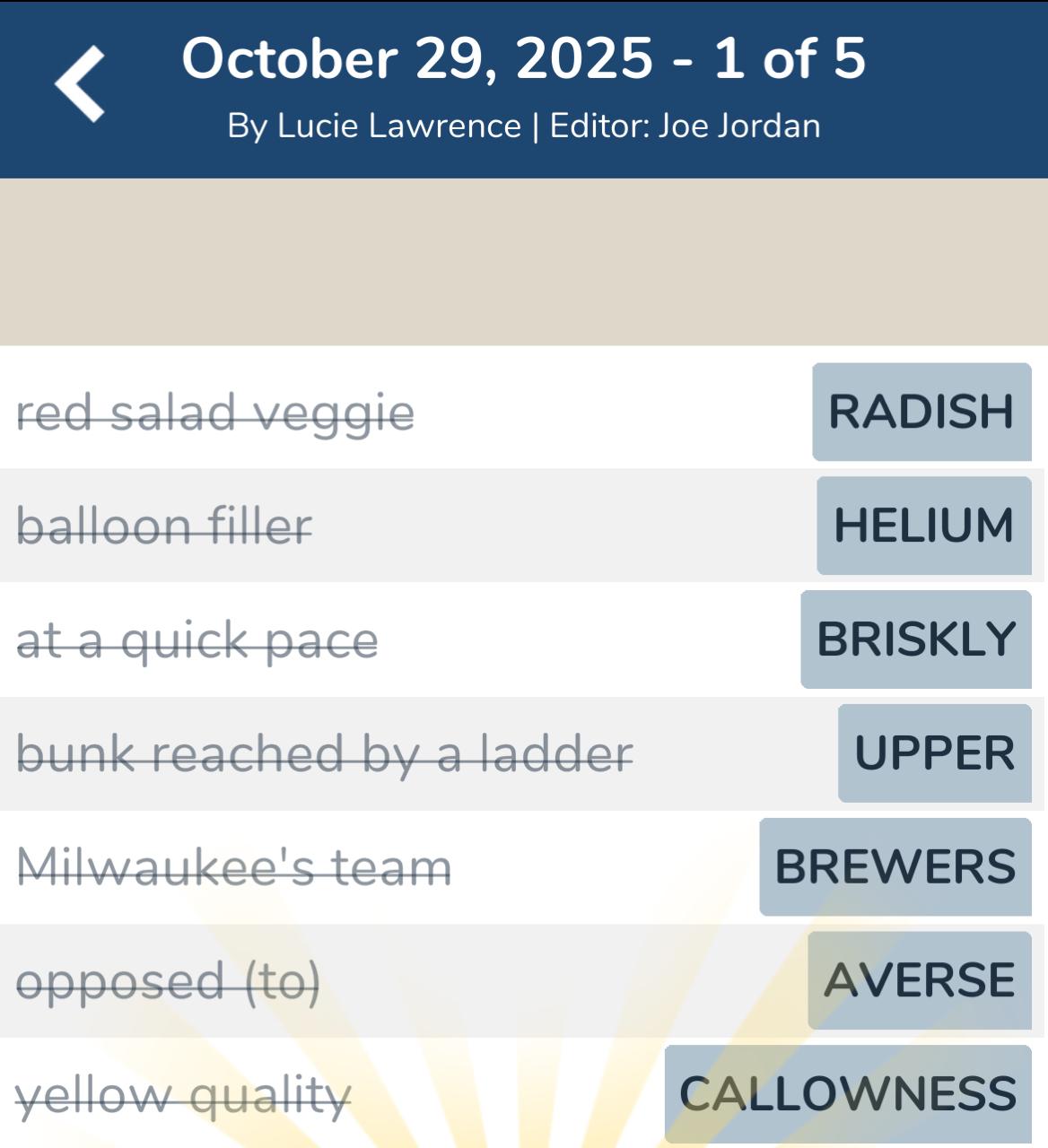Tap the BREWERS answer tile
This screenshot has width=1048, height=1148.
click(895, 866)
